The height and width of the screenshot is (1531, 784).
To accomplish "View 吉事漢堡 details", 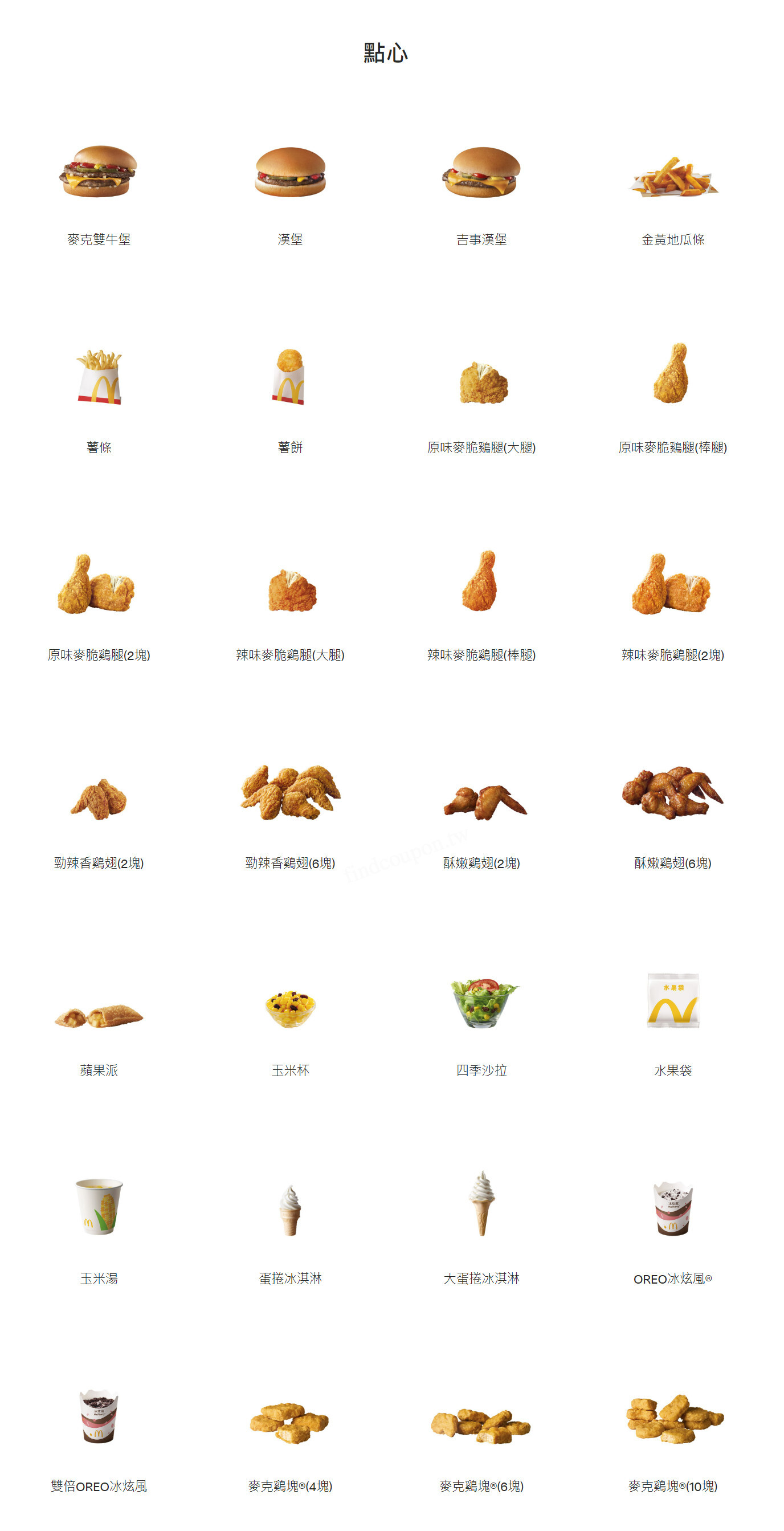I will pos(481,173).
